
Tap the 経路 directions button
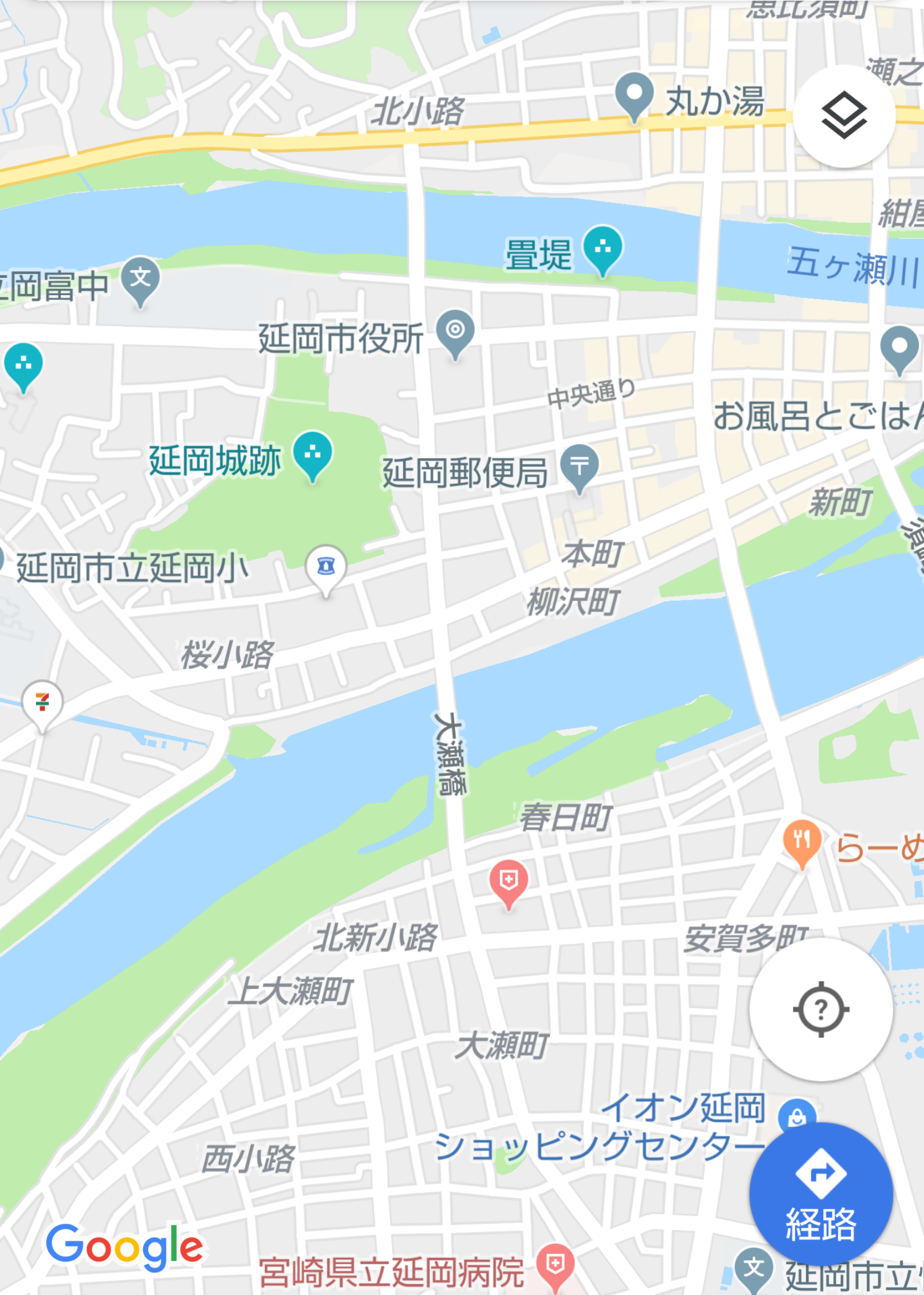tap(820, 1193)
